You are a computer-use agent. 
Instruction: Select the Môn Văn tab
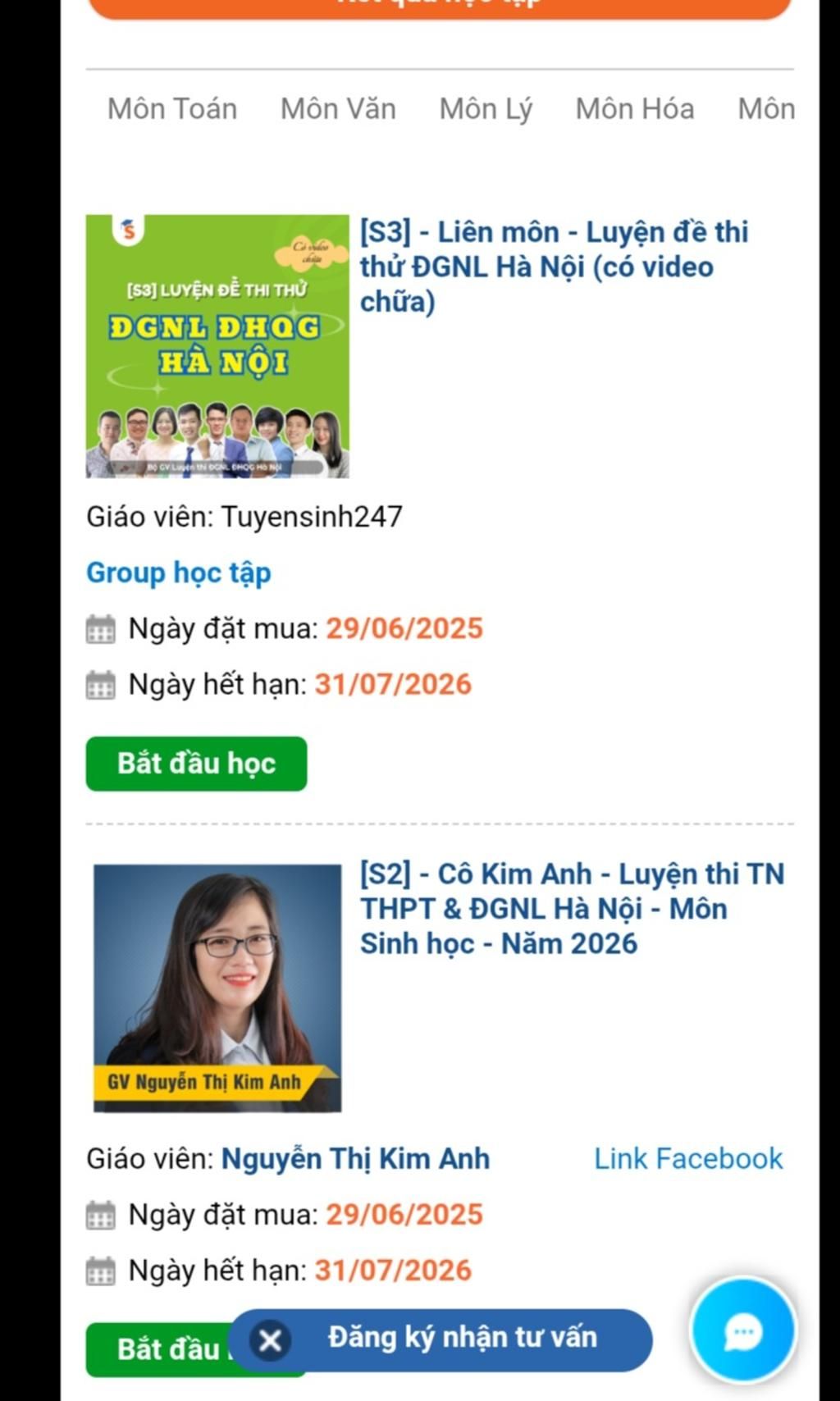pos(338,109)
